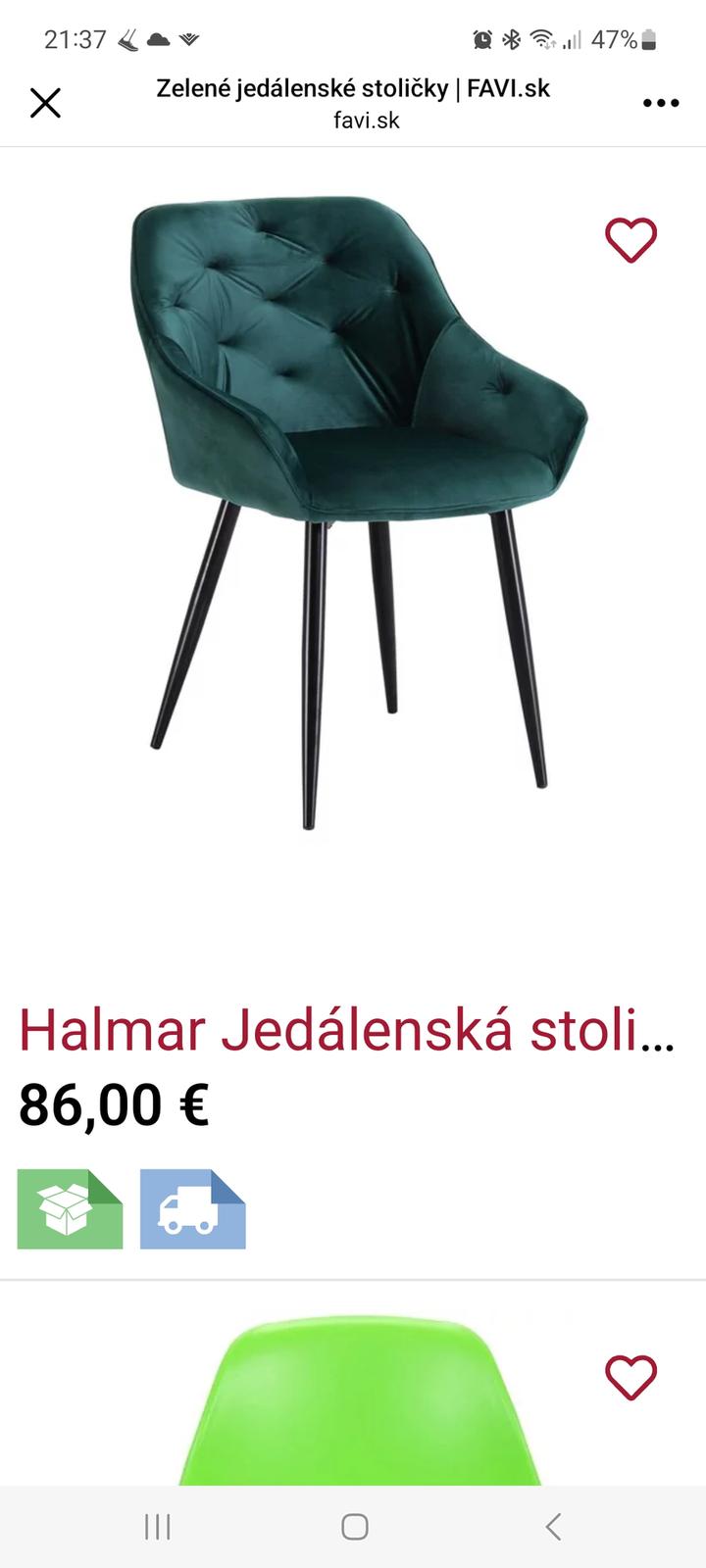Image resolution: width=706 pixels, height=1568 pixels.
Task: Add the Halmar dark green chair to favorites
Action: (630, 240)
